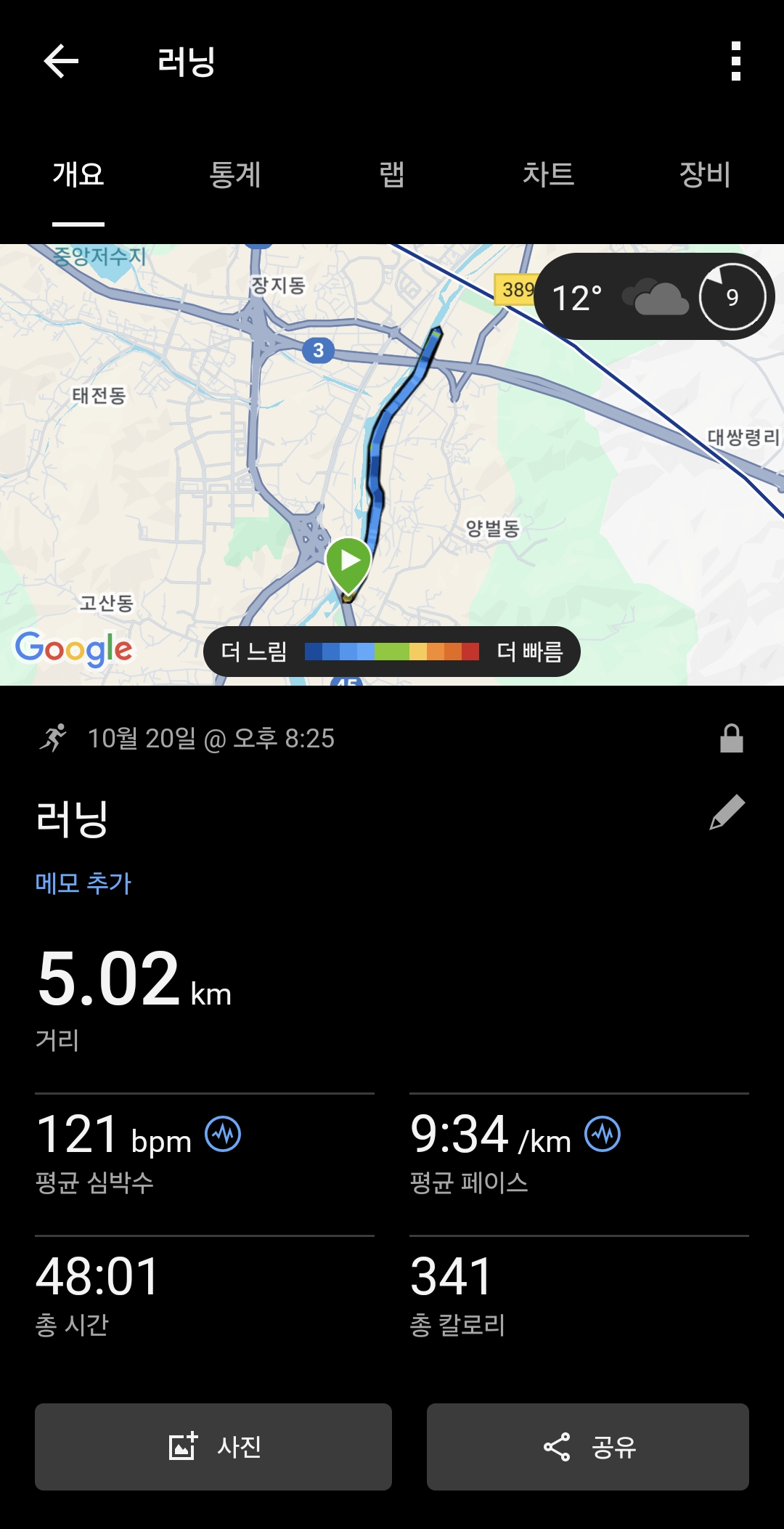Open the 차트 tab
This screenshot has height=1529, width=784.
click(x=548, y=174)
